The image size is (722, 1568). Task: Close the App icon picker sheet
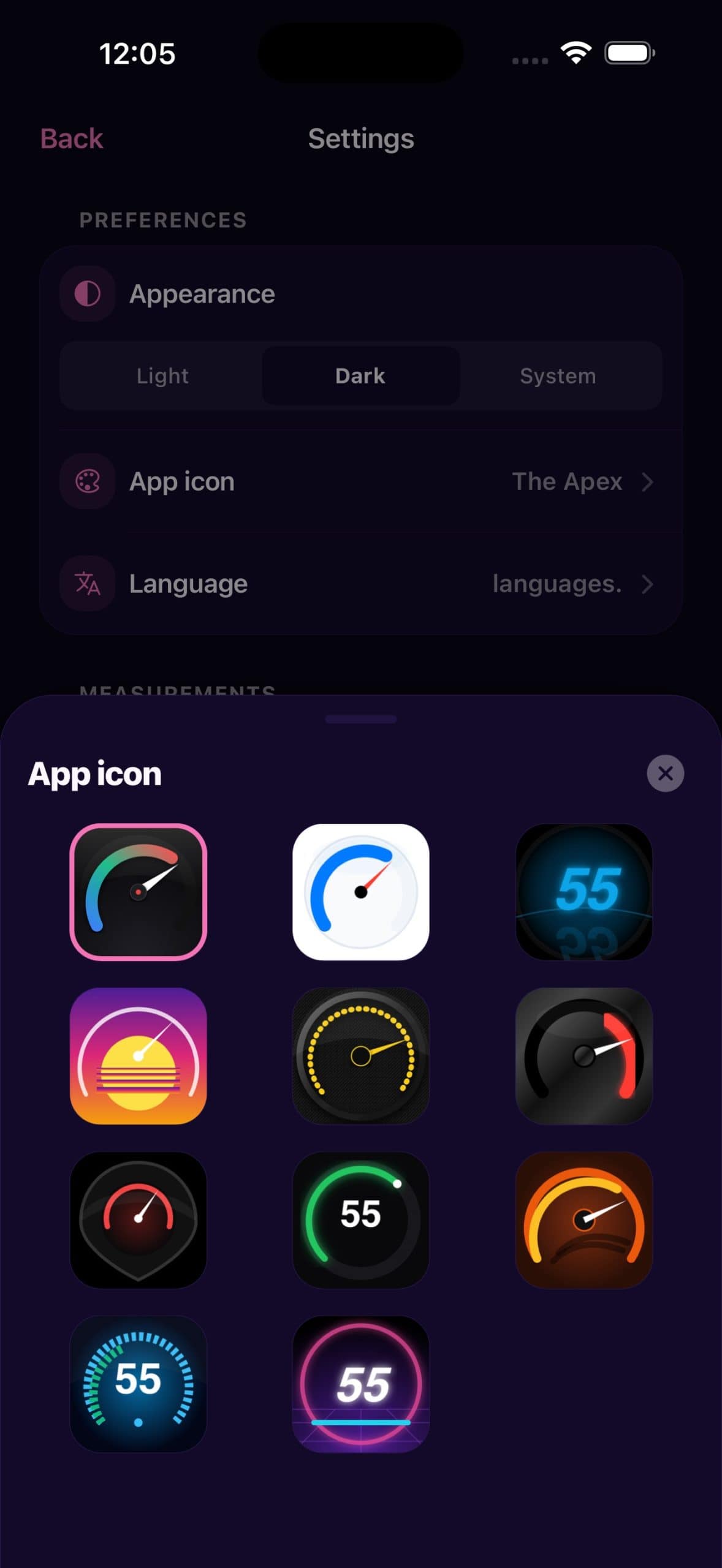665,774
